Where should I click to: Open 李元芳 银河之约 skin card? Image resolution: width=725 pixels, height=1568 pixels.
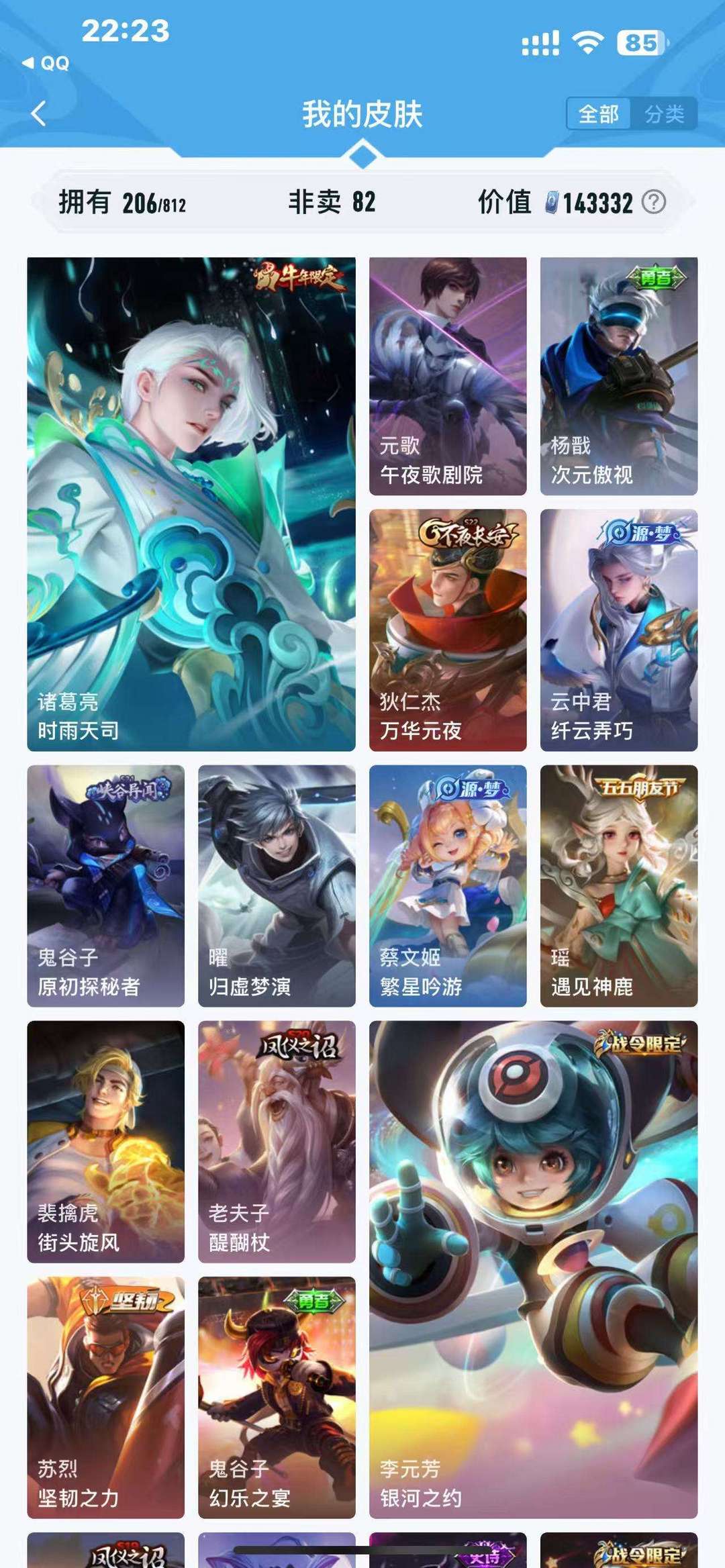(534, 1270)
